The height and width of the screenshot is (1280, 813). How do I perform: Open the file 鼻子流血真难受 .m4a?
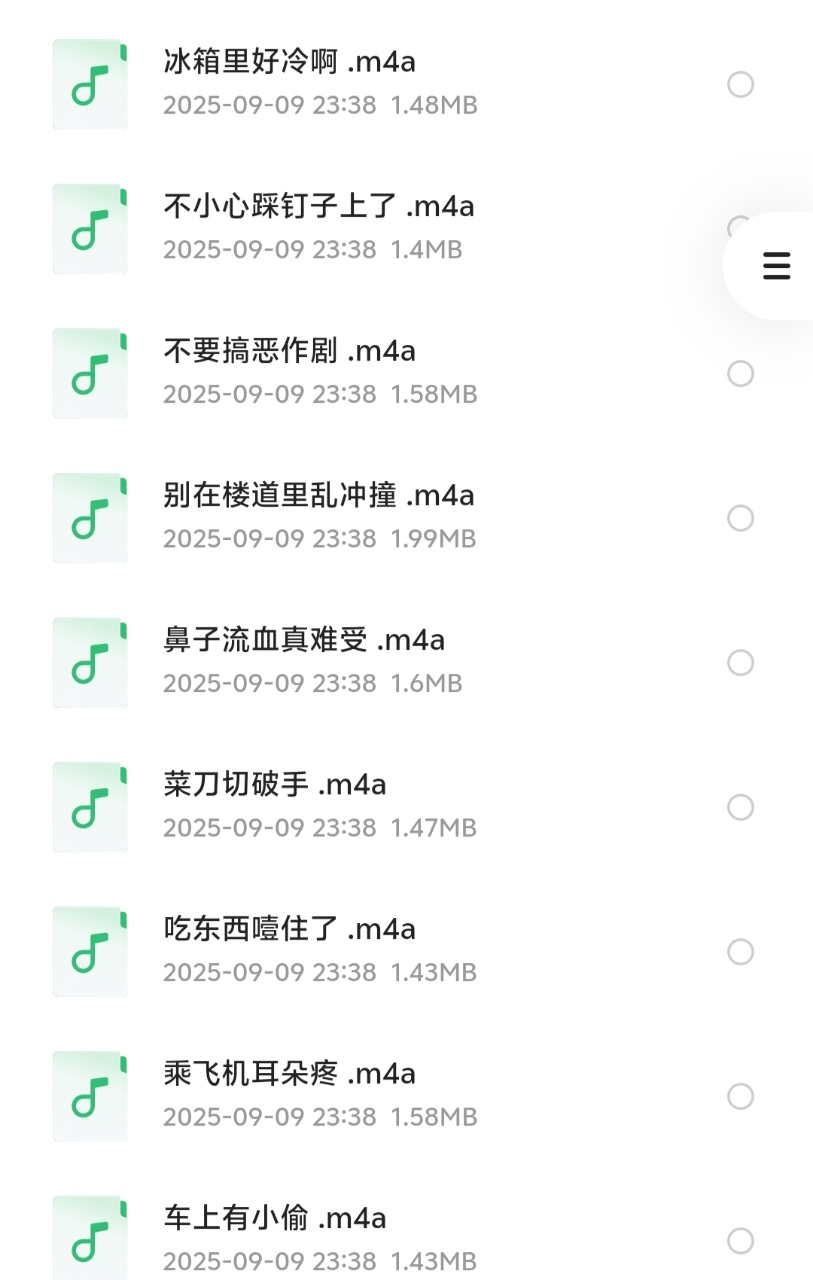click(304, 640)
